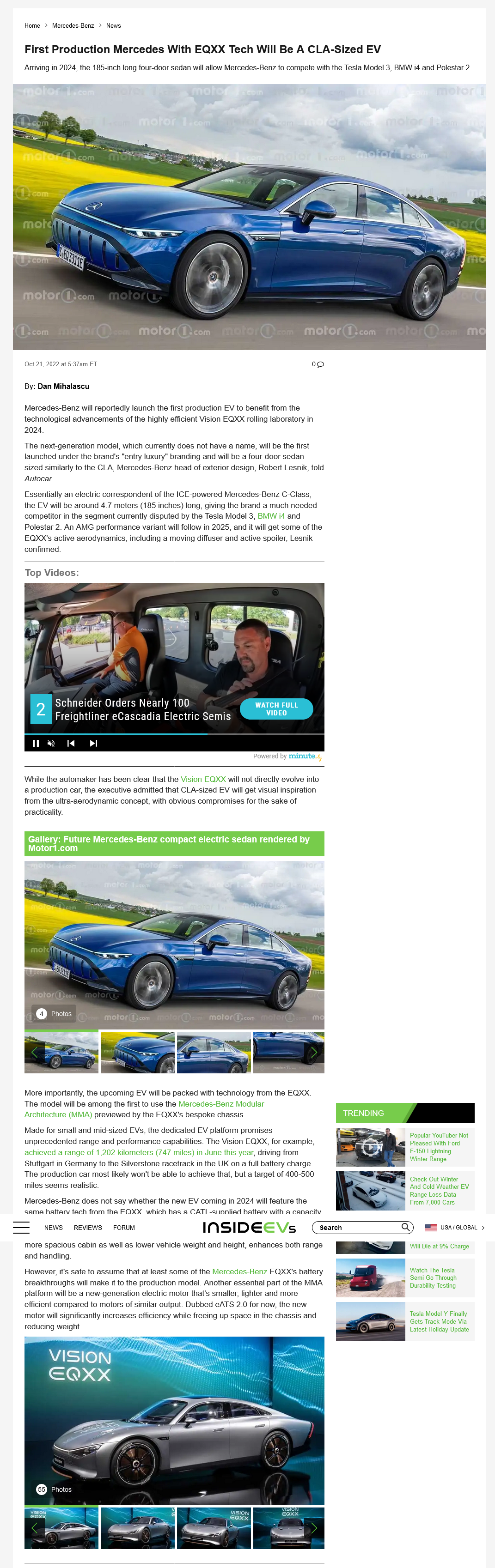Open the BMW i4 link
This screenshot has width=495, height=1568.
(271, 515)
